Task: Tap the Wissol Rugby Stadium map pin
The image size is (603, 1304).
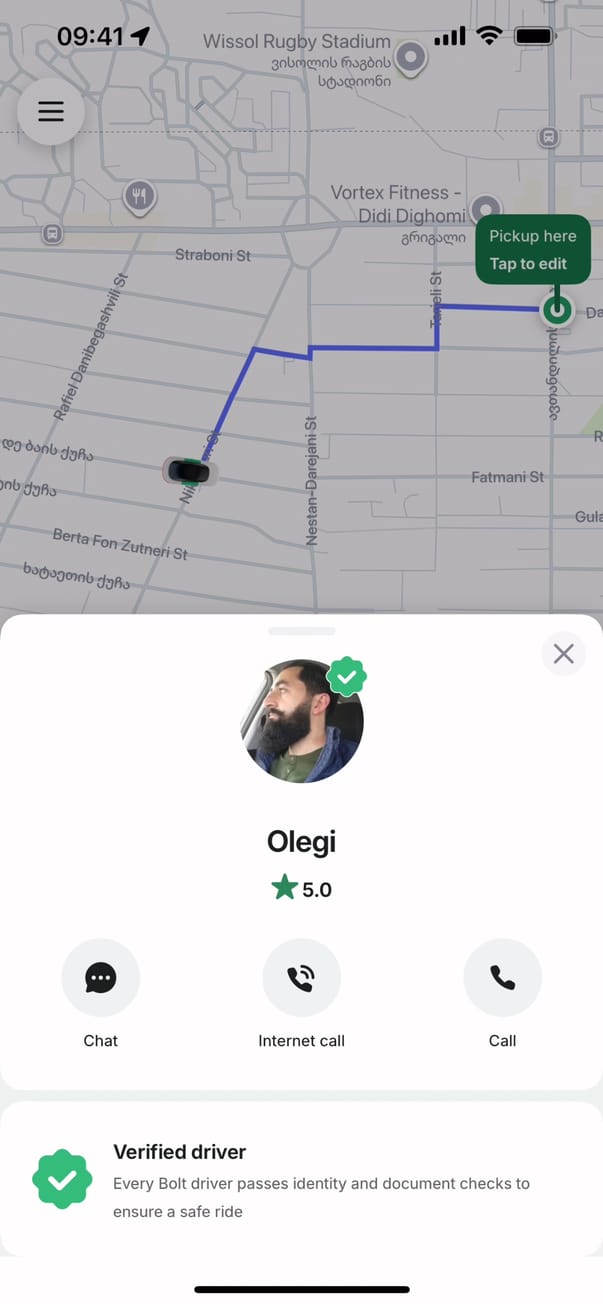Action: click(x=410, y=57)
